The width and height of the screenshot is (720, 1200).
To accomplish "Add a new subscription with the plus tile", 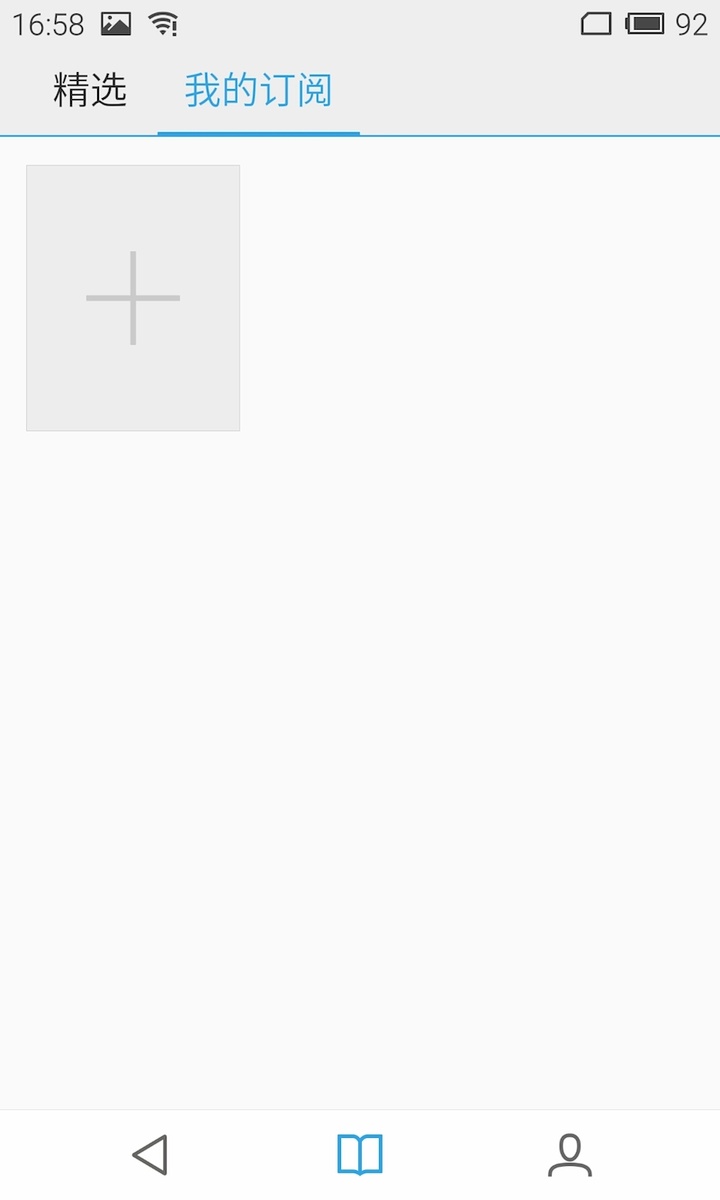I will 133,298.
